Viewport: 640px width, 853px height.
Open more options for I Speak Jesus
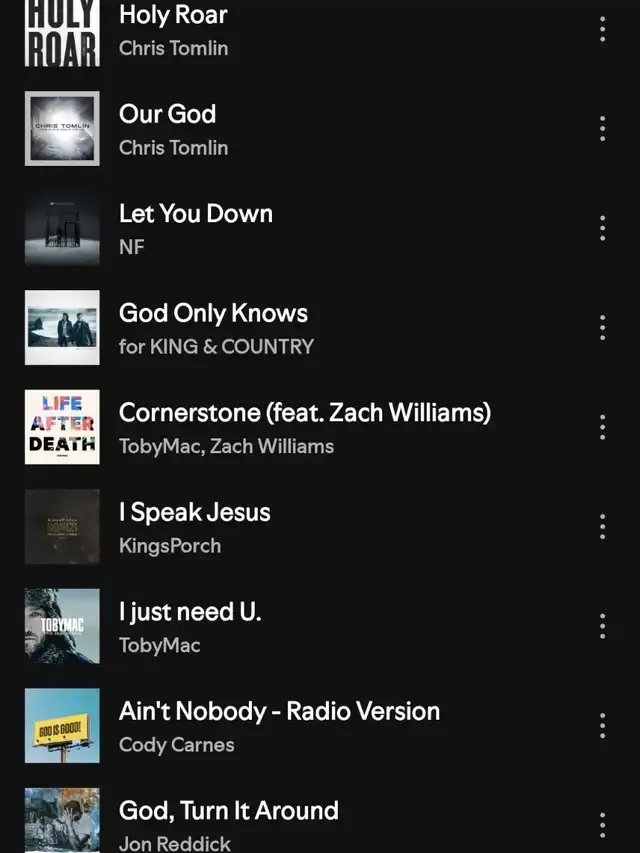point(602,526)
